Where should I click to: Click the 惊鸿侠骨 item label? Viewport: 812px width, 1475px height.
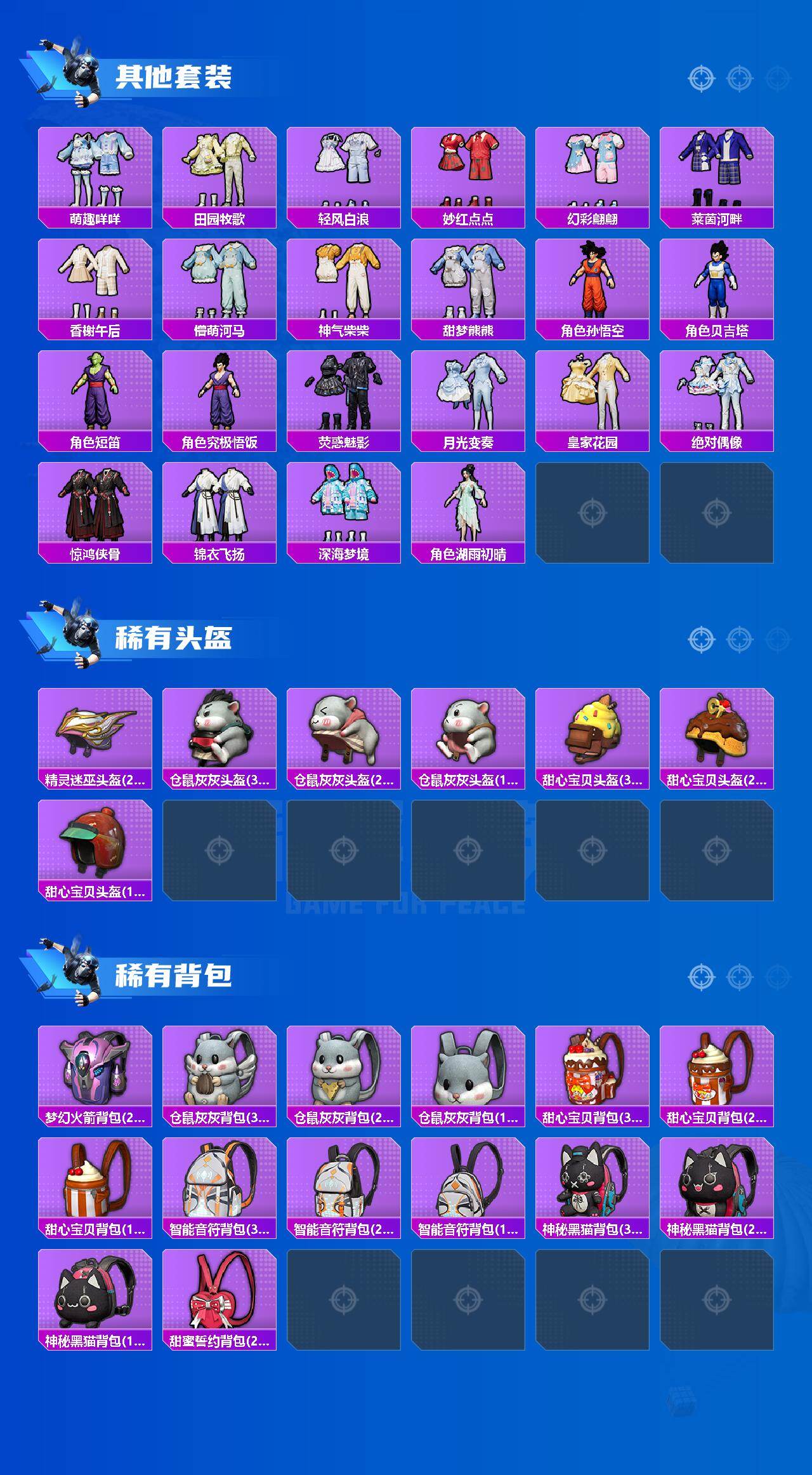pyautogui.click(x=95, y=554)
